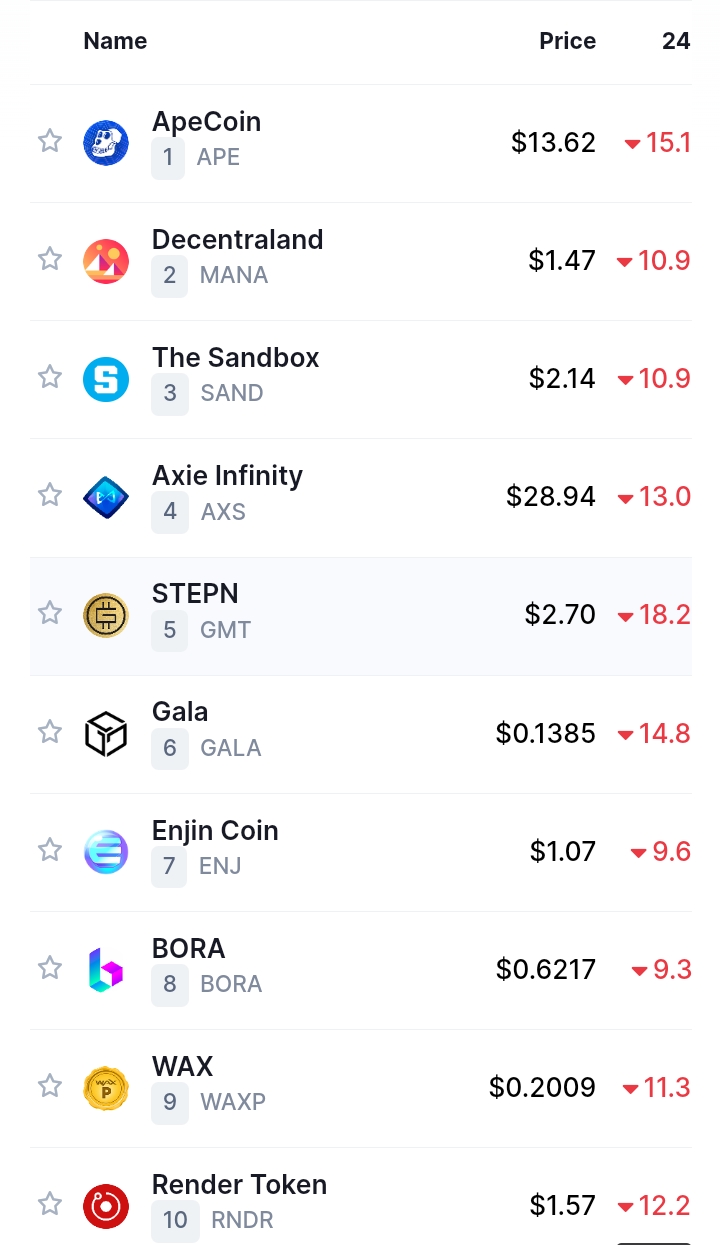Star Decentraland as a favorite
The height and width of the screenshot is (1245, 720).
(50, 259)
